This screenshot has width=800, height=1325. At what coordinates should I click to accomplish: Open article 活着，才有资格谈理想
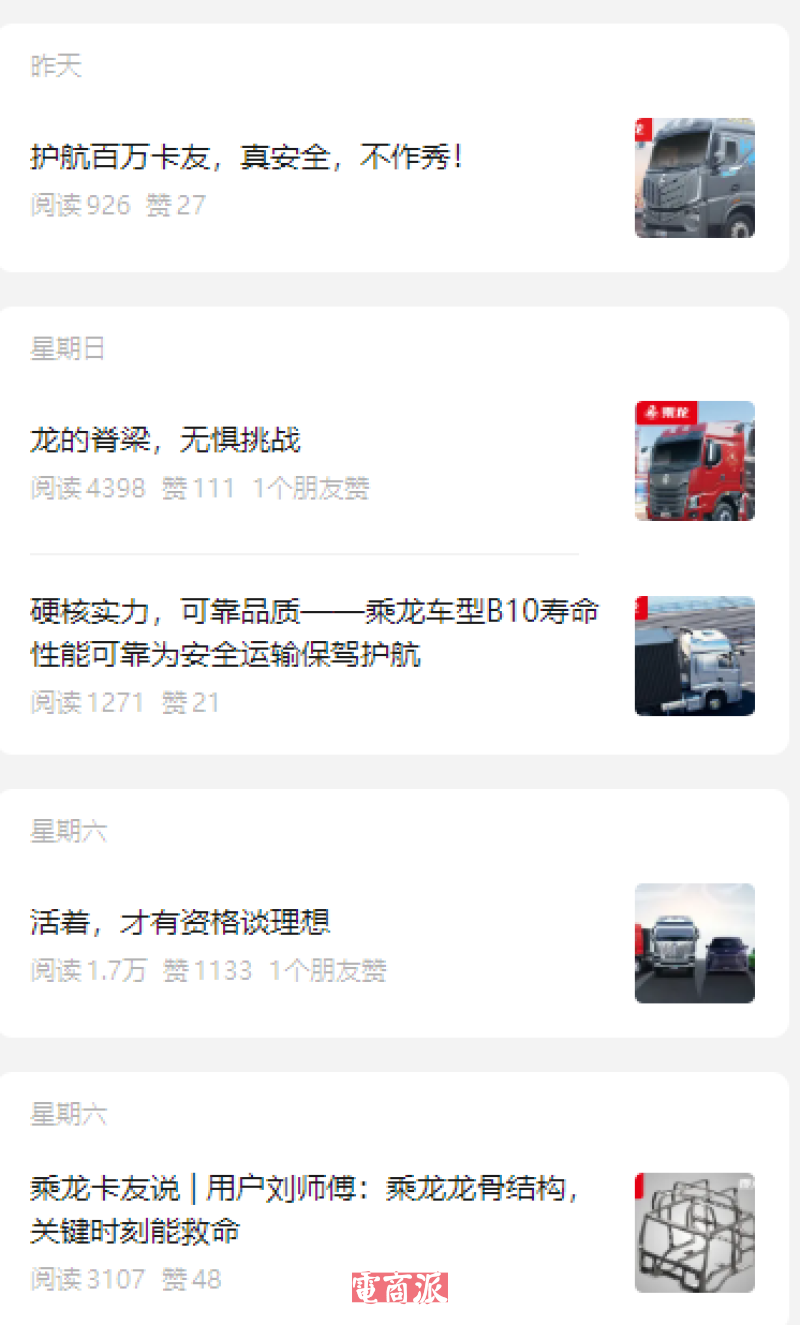[180, 922]
